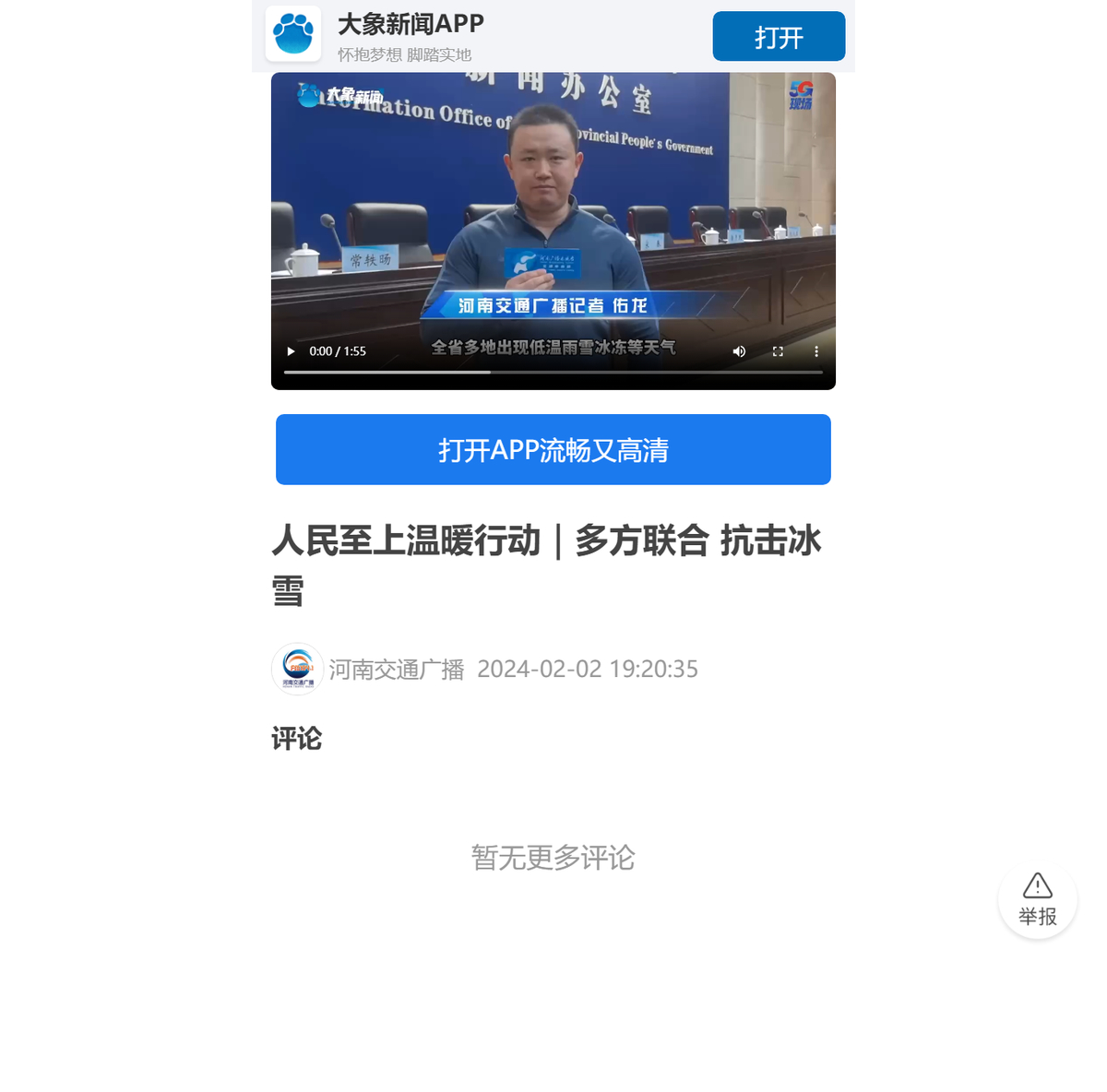Tap the 打开 button in top banner
The width and height of the screenshot is (1107, 1092).
(x=779, y=37)
